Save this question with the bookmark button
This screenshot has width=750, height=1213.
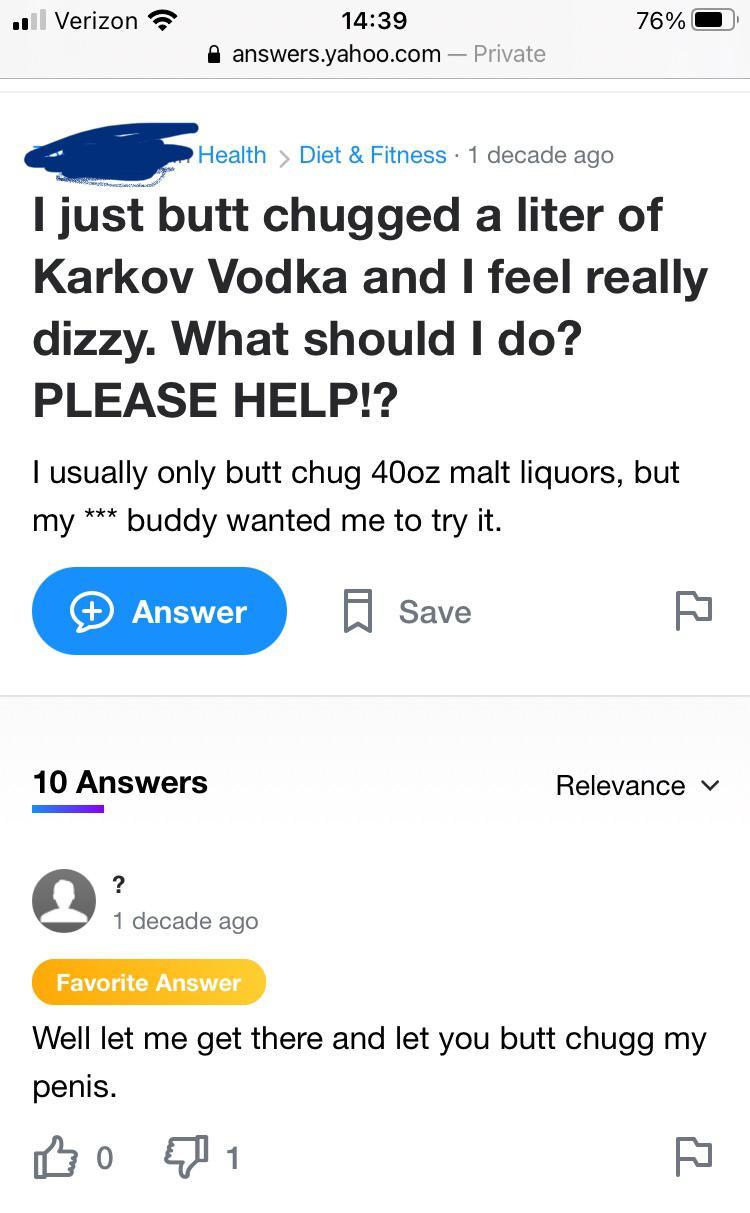click(x=407, y=611)
